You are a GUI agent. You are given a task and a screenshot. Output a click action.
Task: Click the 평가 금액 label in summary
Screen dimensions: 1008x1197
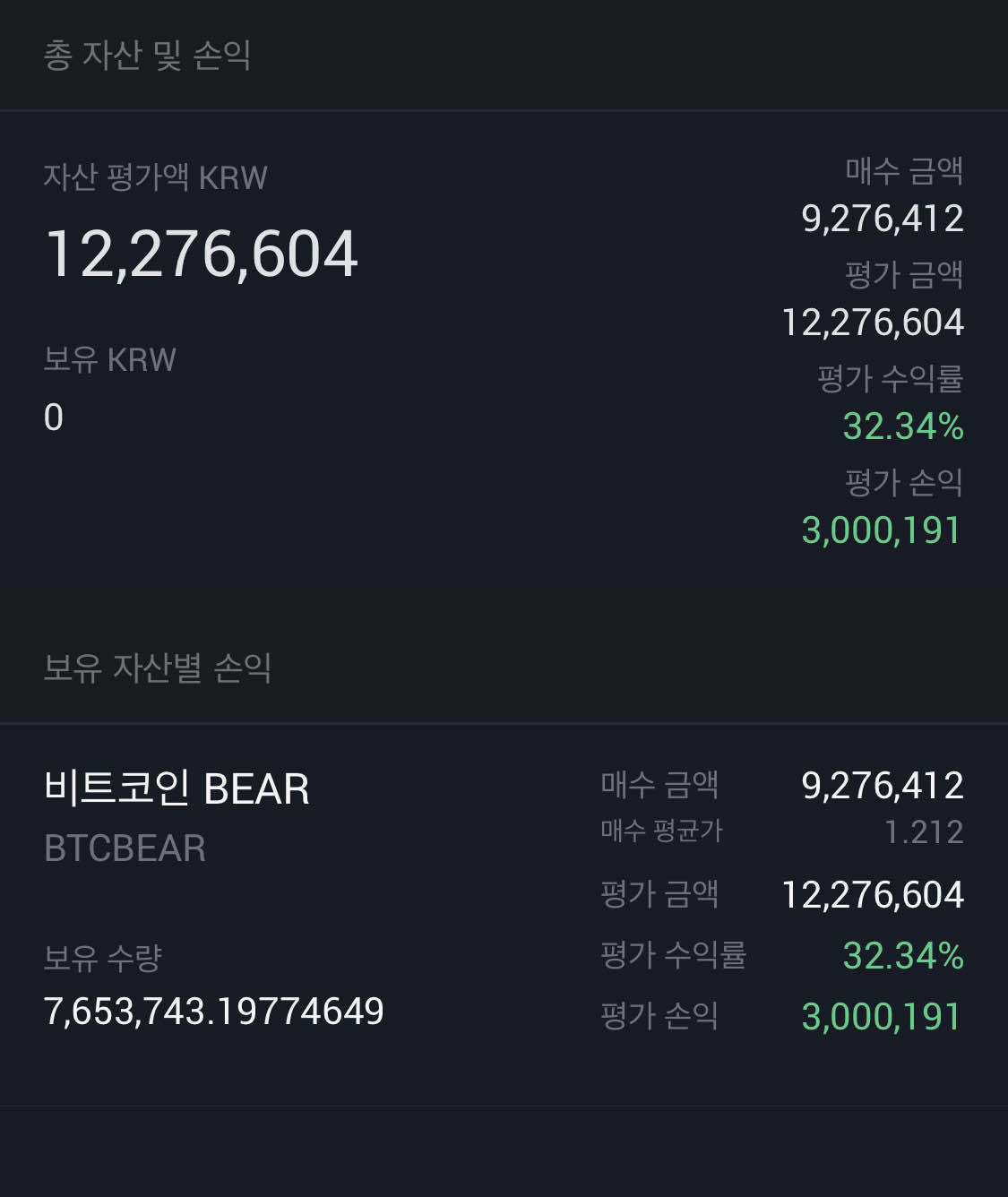[903, 276]
